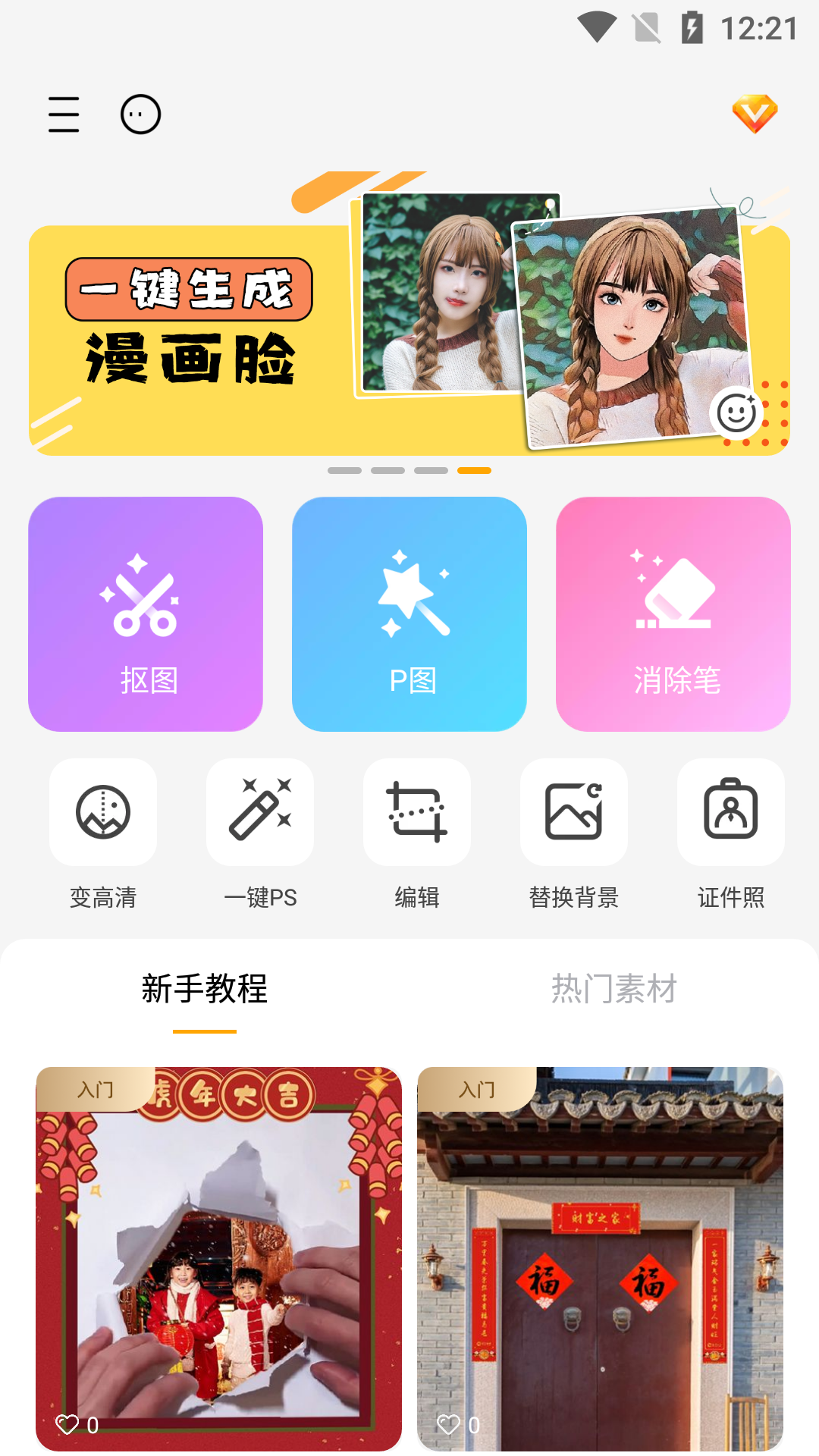Open the 消除笔 eraser tool

[x=673, y=614]
